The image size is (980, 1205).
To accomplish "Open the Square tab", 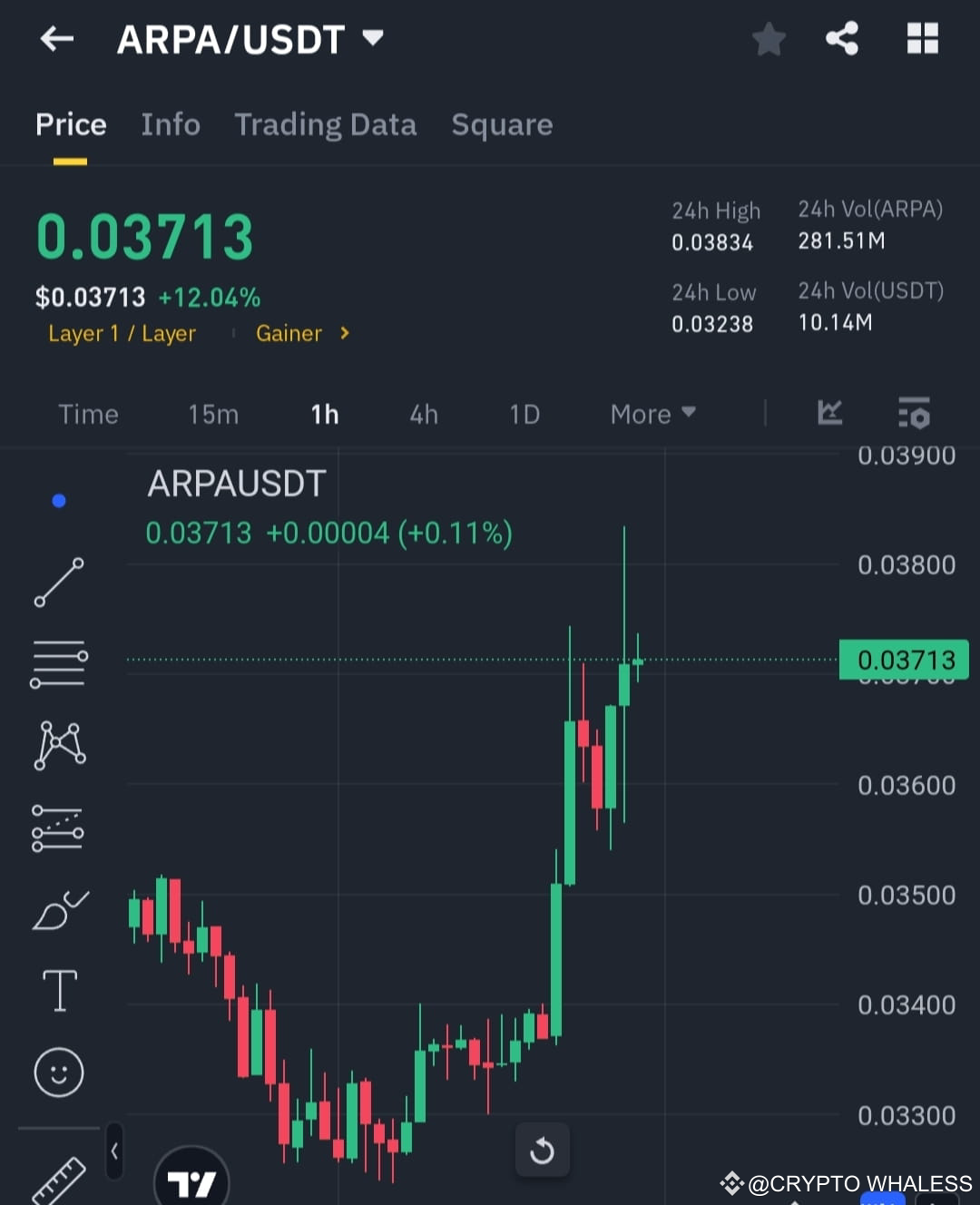I will 502,124.
